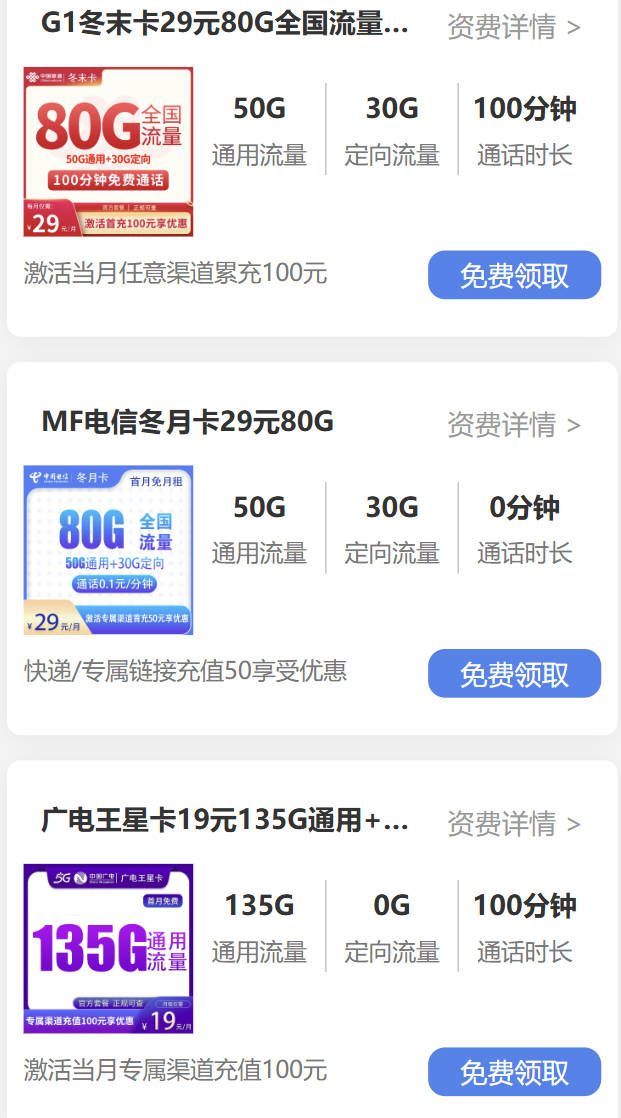Open the 广电王星卡 135G card image
This screenshot has height=1118, width=621.
click(x=108, y=948)
